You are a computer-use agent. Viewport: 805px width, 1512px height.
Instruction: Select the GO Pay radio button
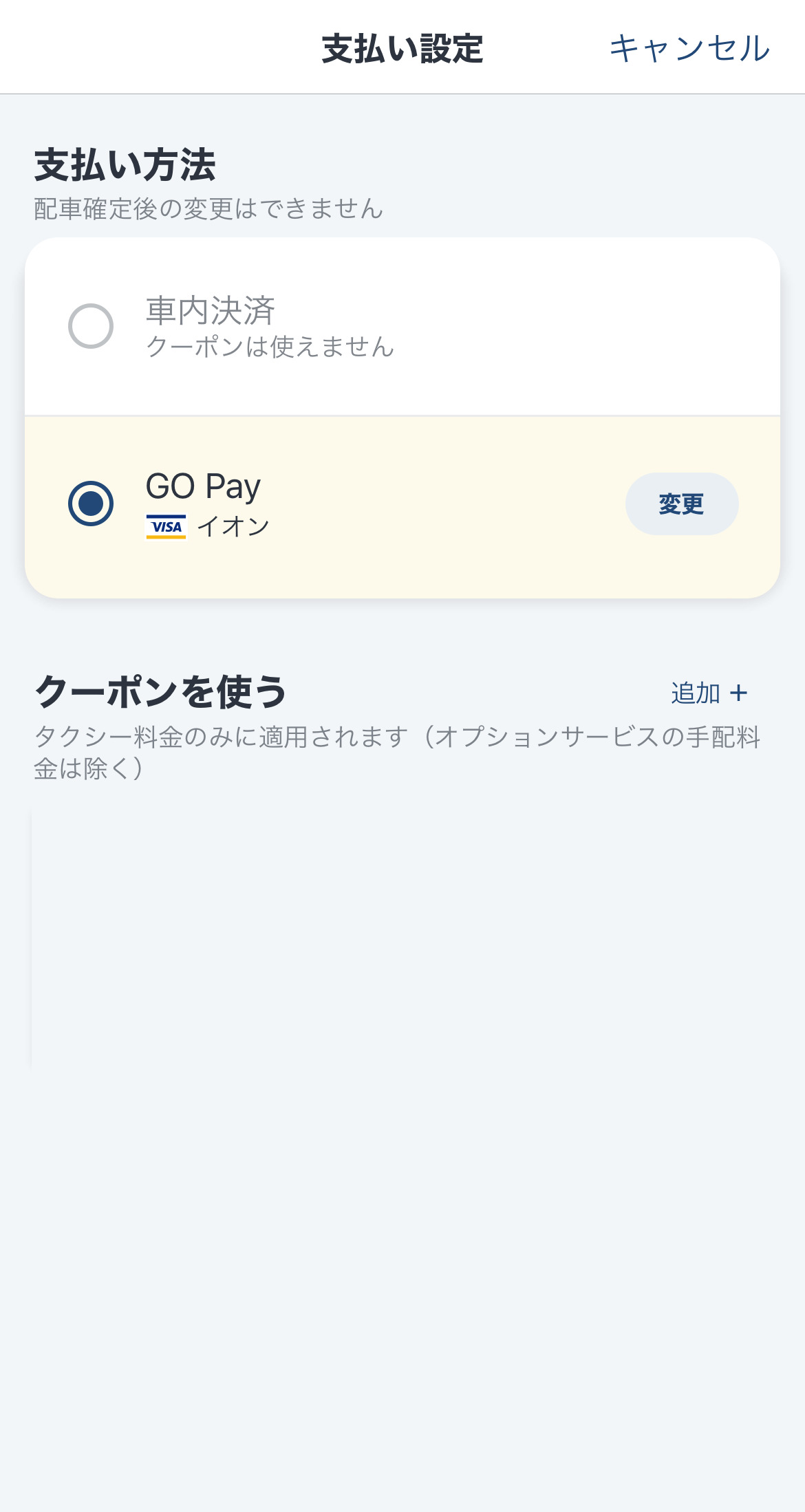click(x=91, y=504)
